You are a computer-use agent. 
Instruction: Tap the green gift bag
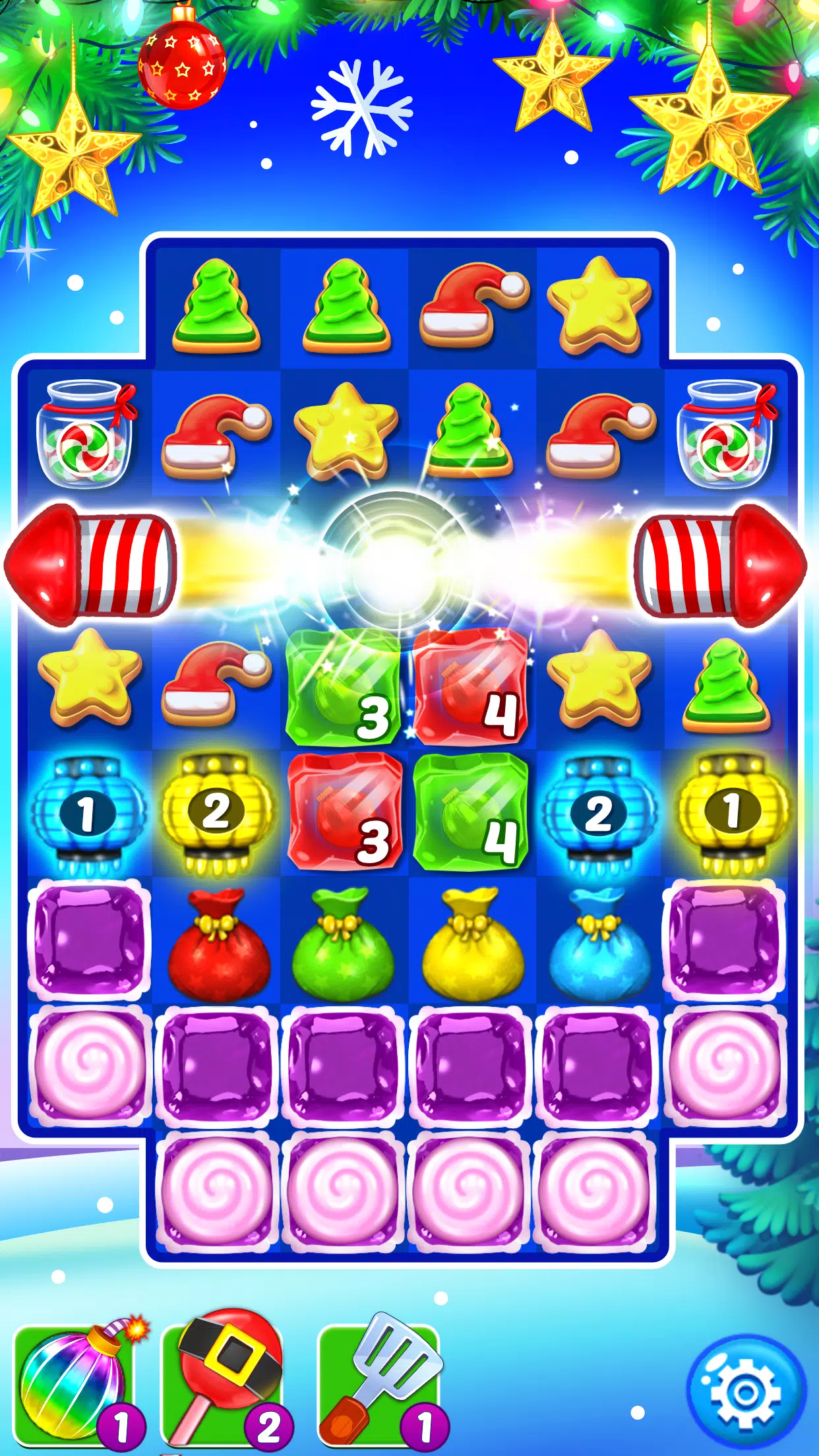click(344, 944)
